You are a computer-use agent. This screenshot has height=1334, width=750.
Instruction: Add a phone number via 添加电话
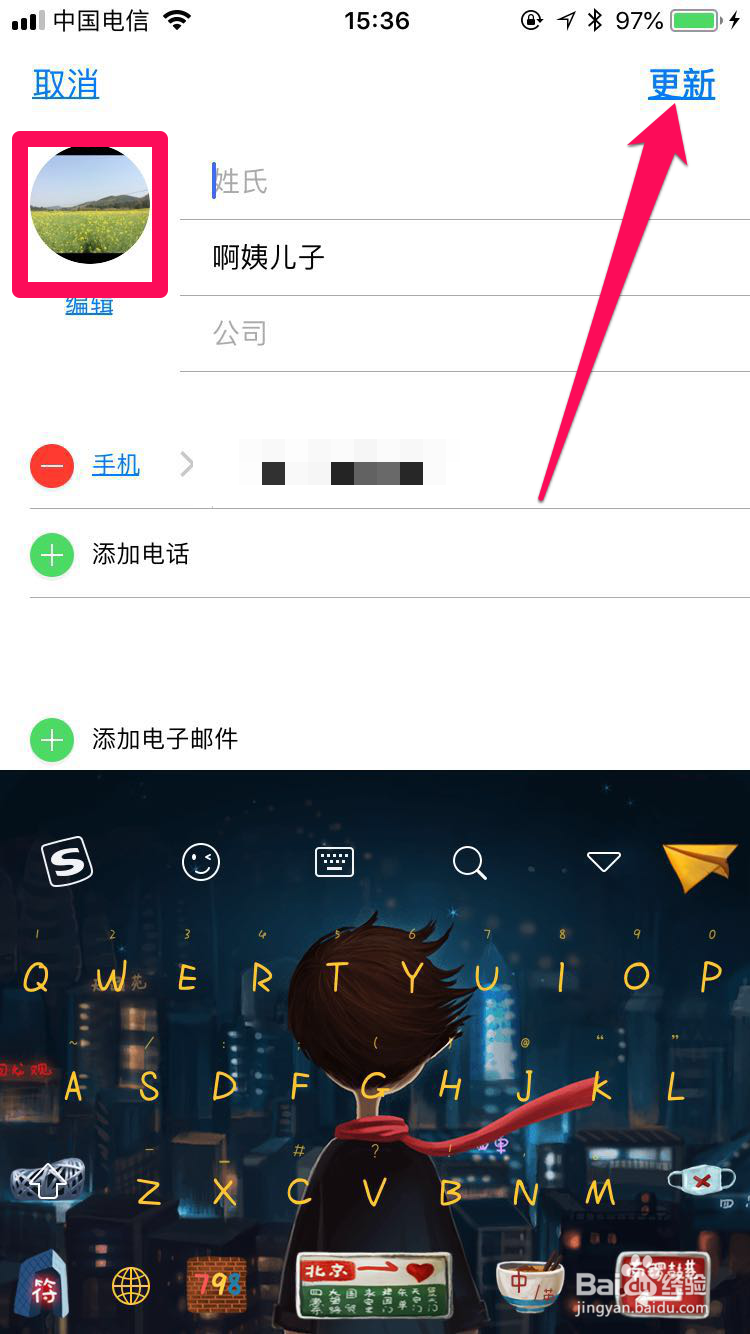(x=140, y=554)
